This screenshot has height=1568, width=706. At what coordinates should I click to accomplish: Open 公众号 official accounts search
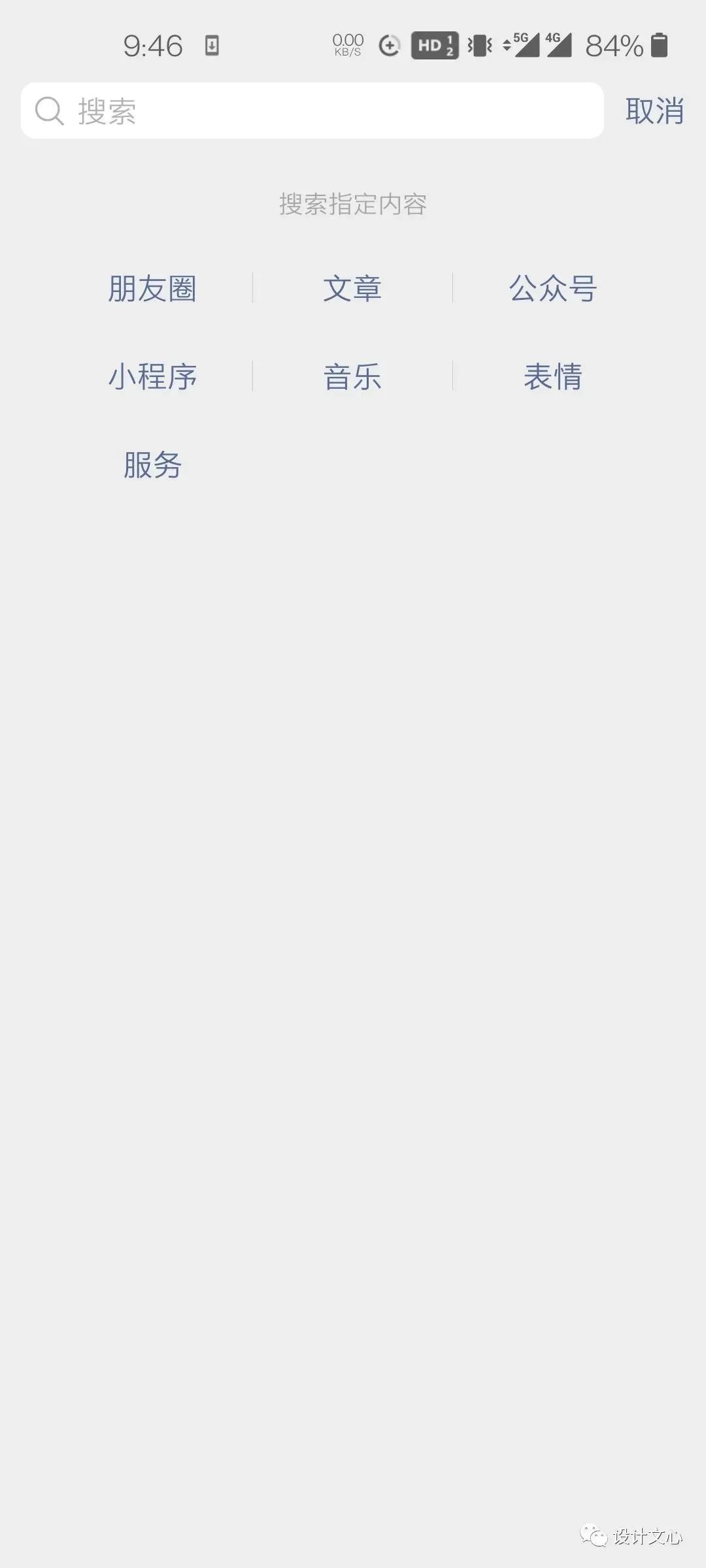[x=552, y=289]
